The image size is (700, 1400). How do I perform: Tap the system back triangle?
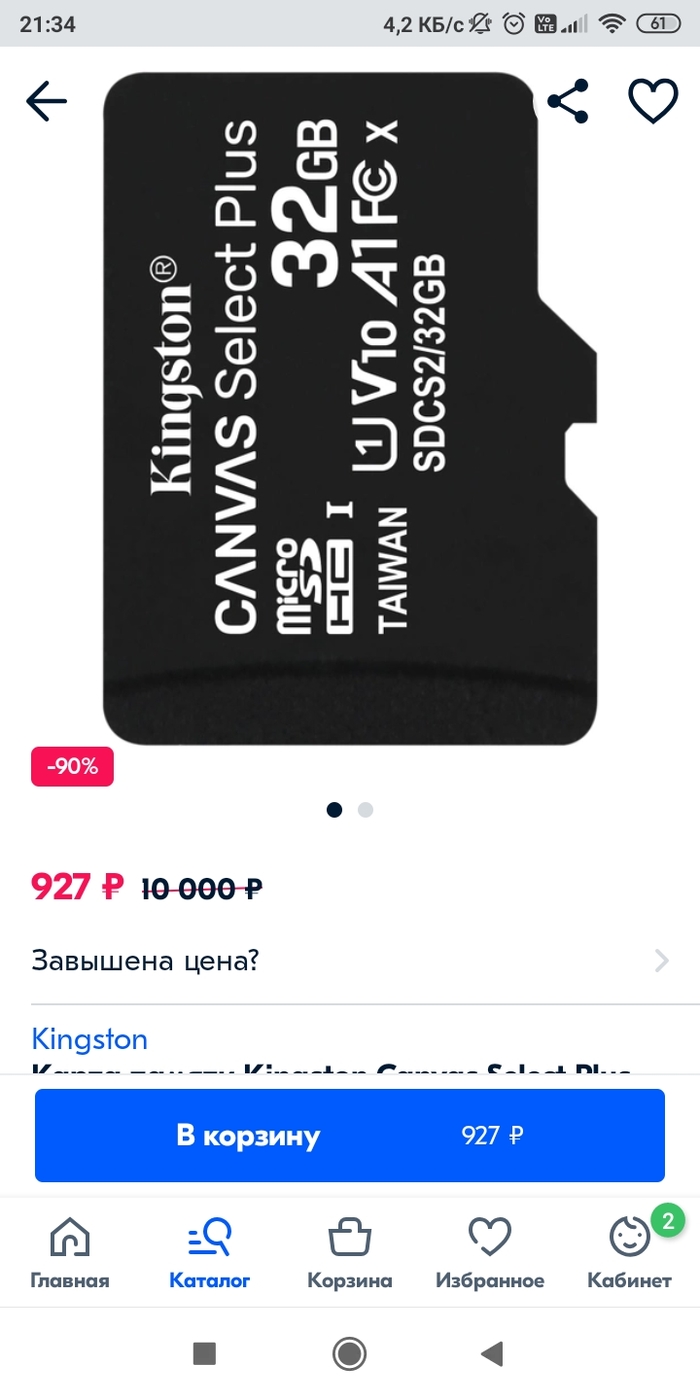[491, 1354]
